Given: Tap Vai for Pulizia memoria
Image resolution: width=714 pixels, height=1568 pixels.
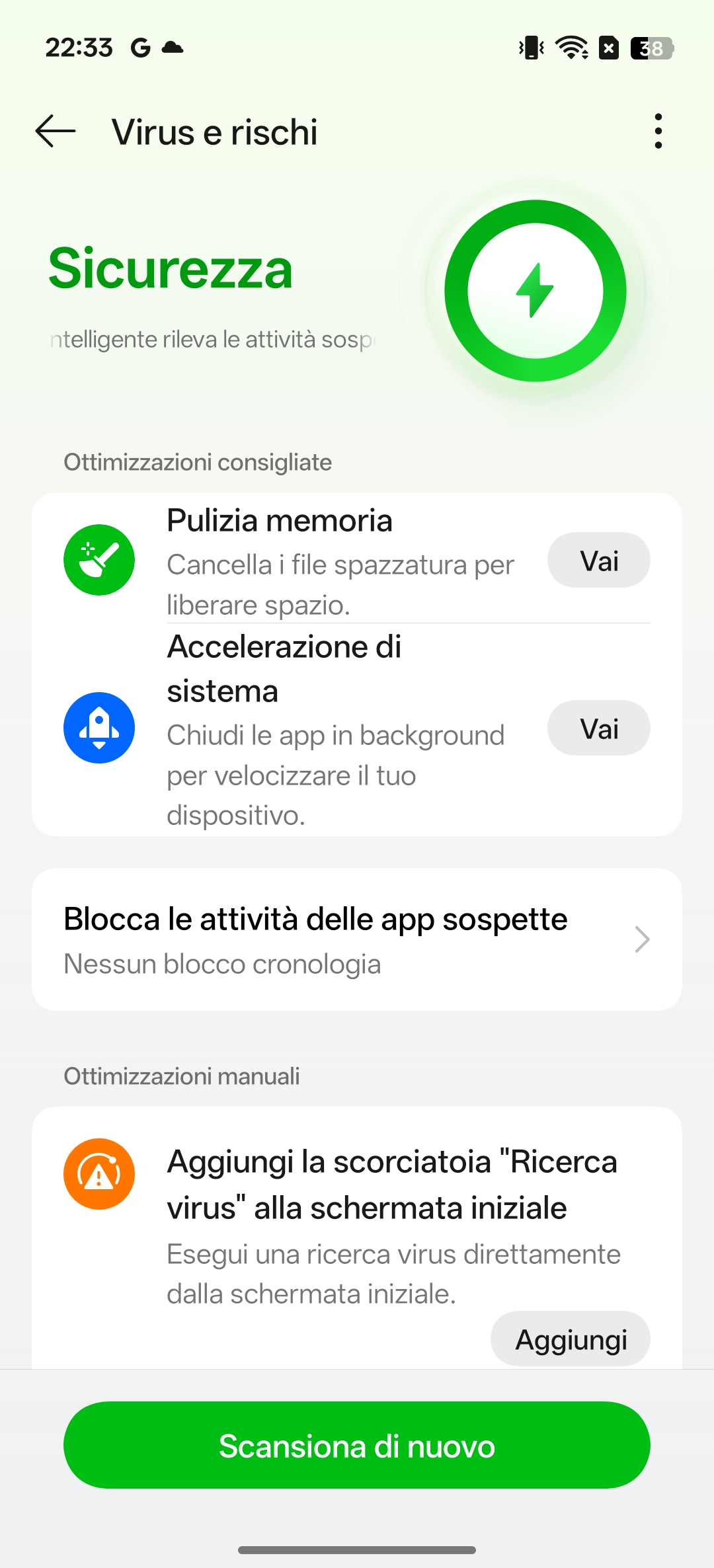Looking at the screenshot, I should tap(598, 561).
